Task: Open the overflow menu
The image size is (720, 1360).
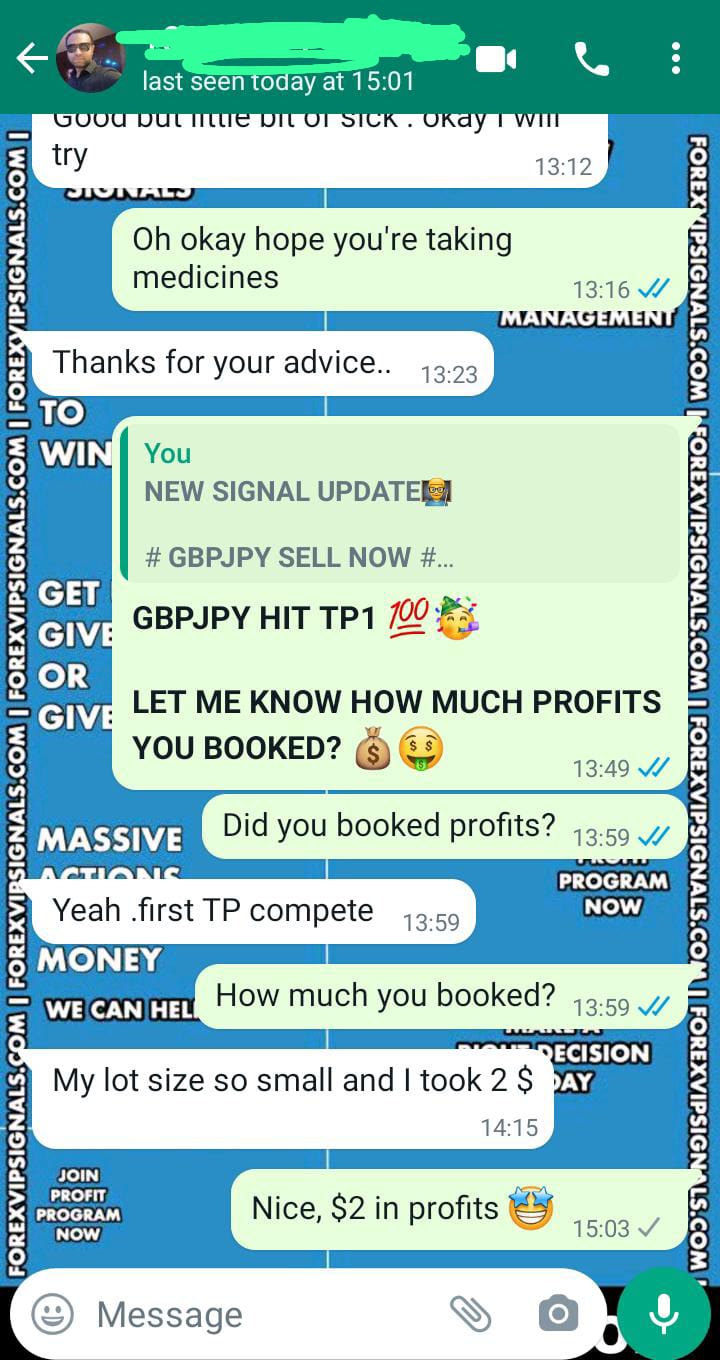Action: pos(676,59)
